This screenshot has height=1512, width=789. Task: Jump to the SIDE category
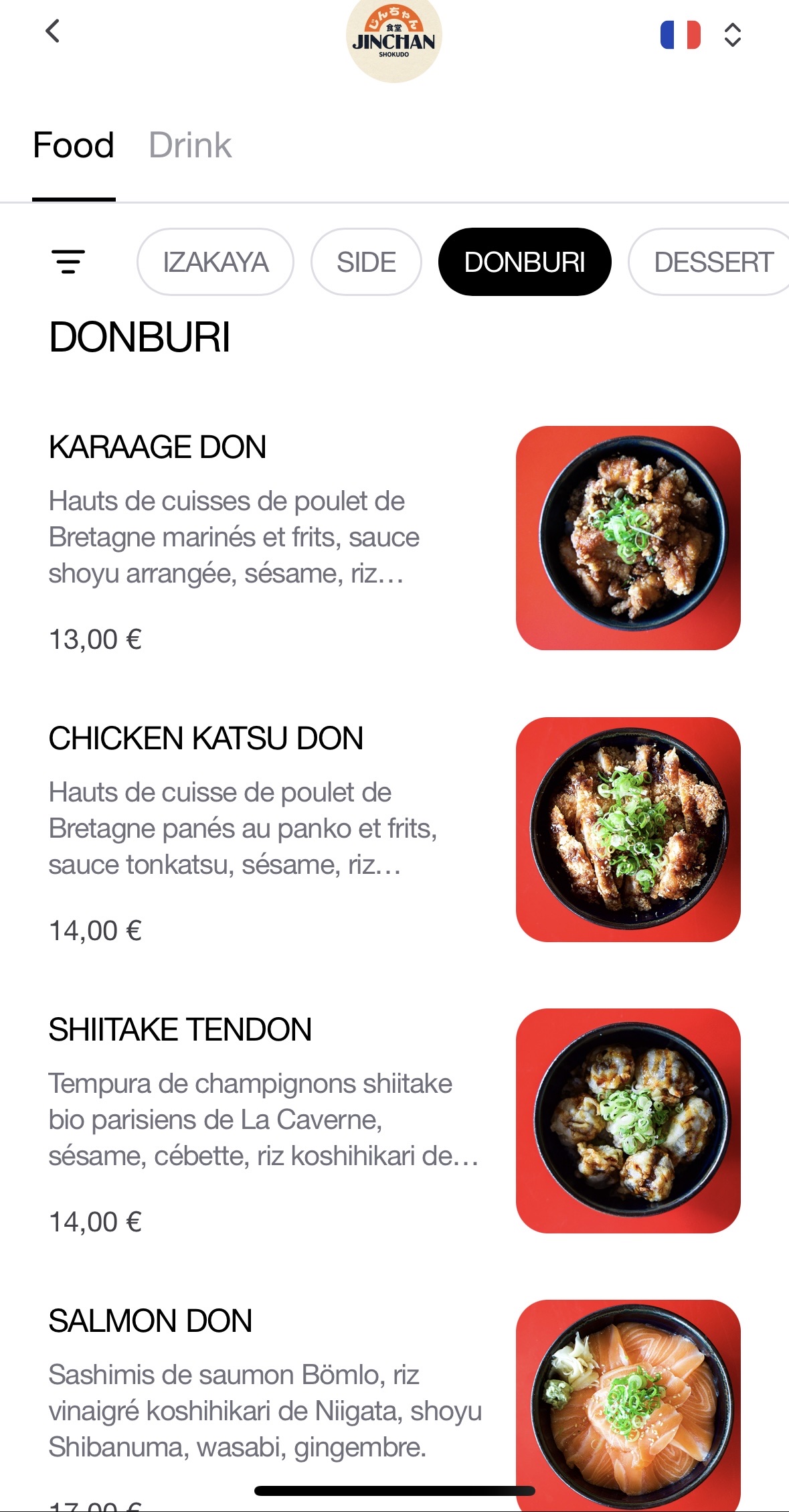coord(366,262)
